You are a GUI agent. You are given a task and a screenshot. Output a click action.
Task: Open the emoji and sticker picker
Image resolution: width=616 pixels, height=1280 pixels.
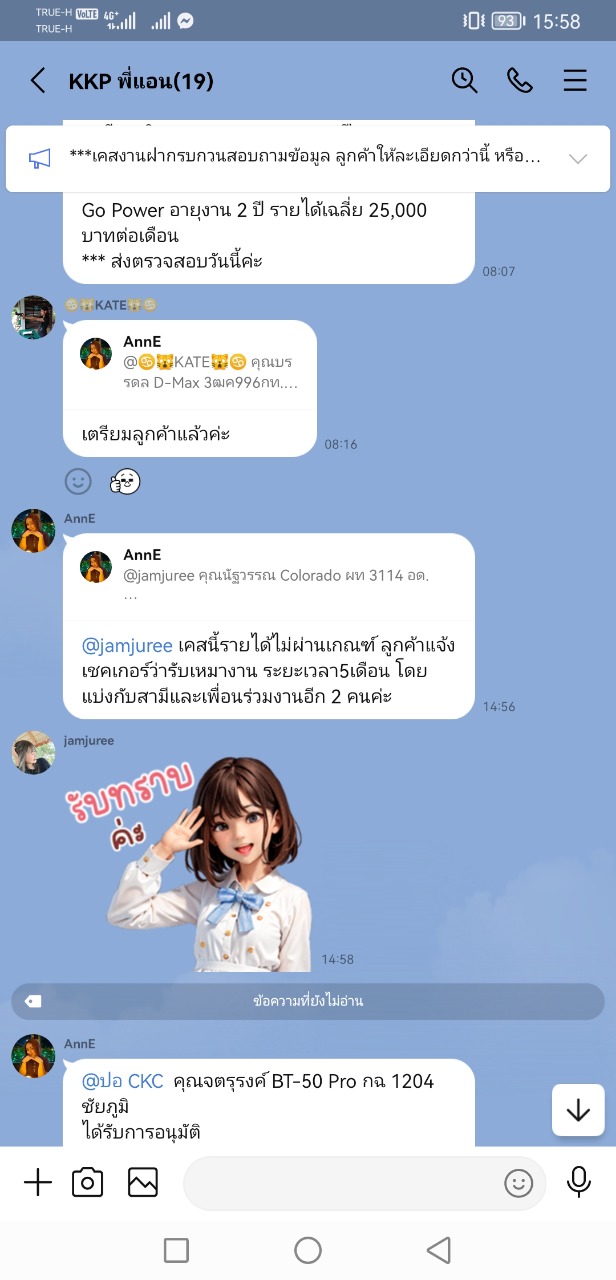click(x=518, y=1184)
